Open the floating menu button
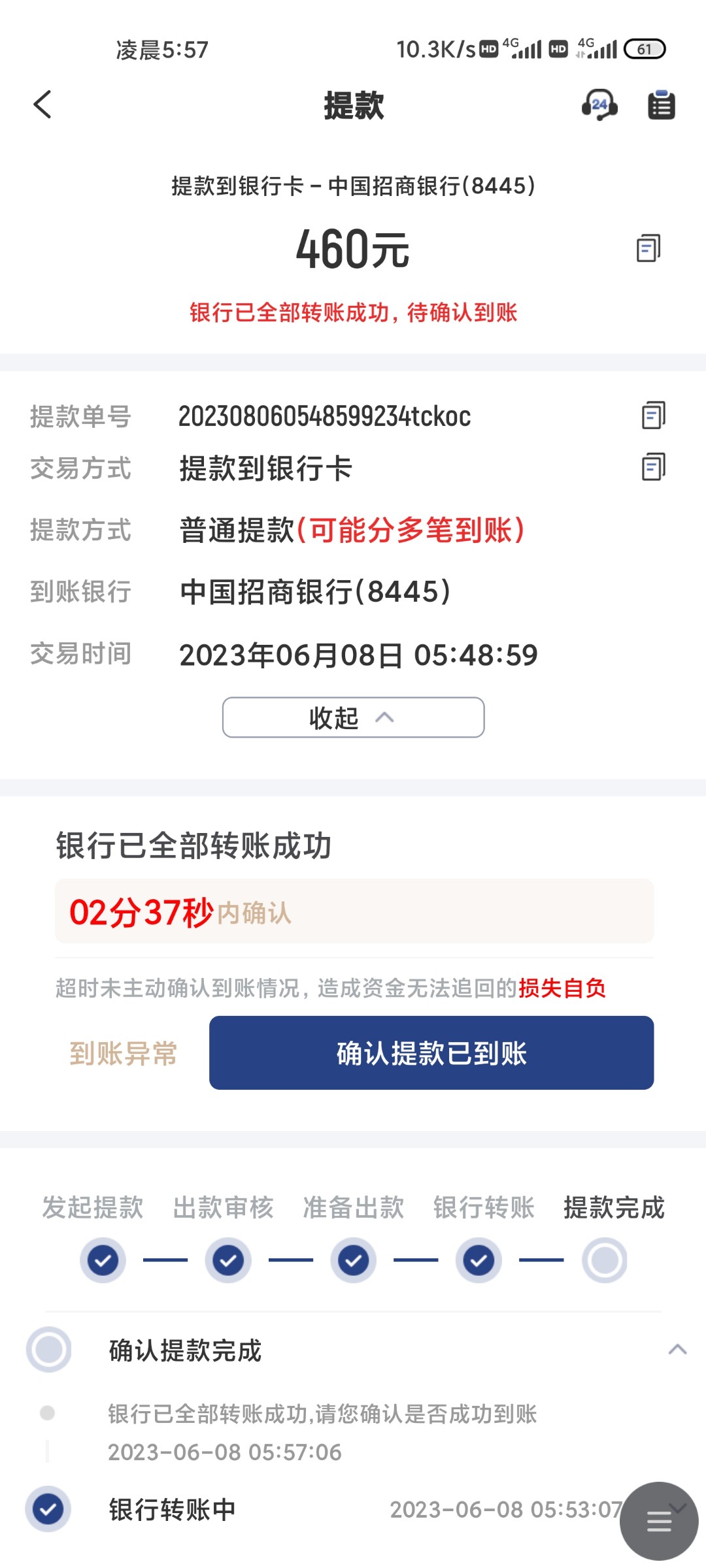Screen dimensions: 706x1568 658,1521
